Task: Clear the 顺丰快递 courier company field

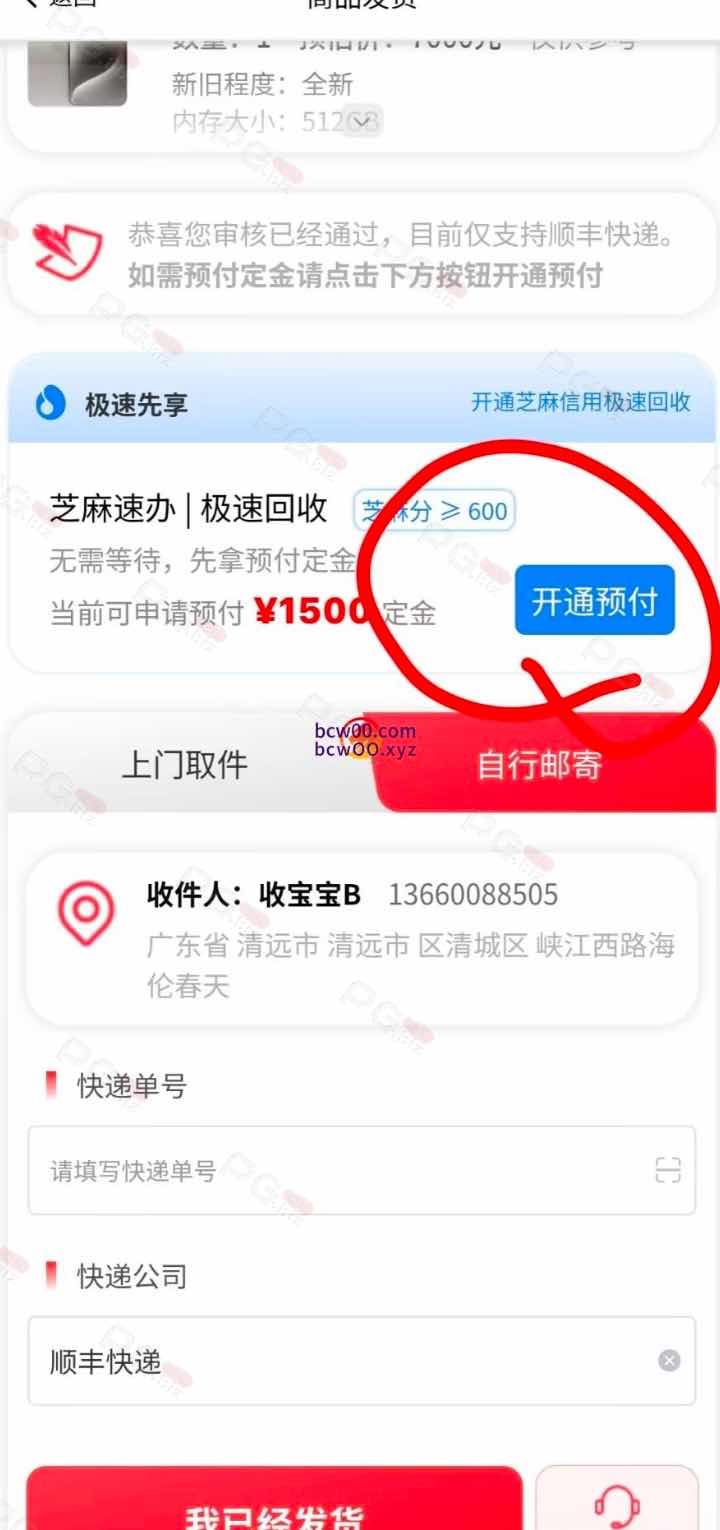Action: pos(669,1361)
